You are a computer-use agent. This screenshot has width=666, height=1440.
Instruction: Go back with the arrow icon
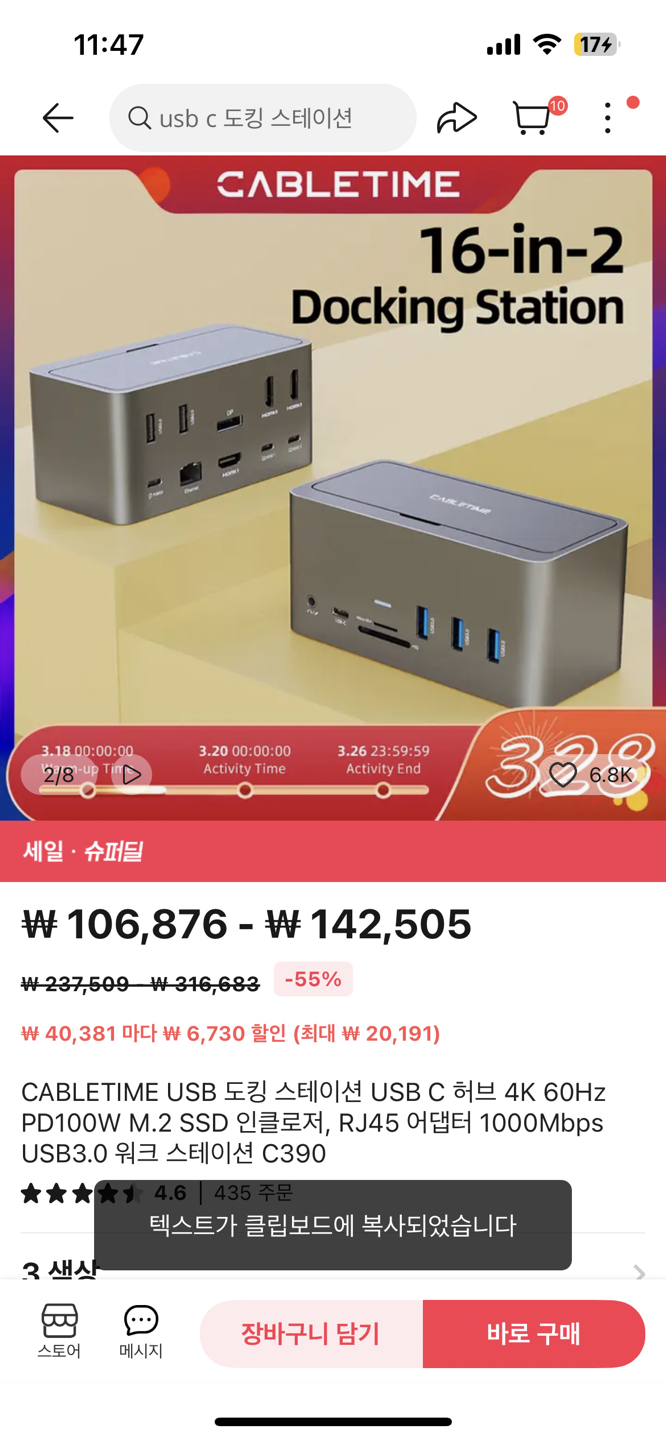coord(58,118)
